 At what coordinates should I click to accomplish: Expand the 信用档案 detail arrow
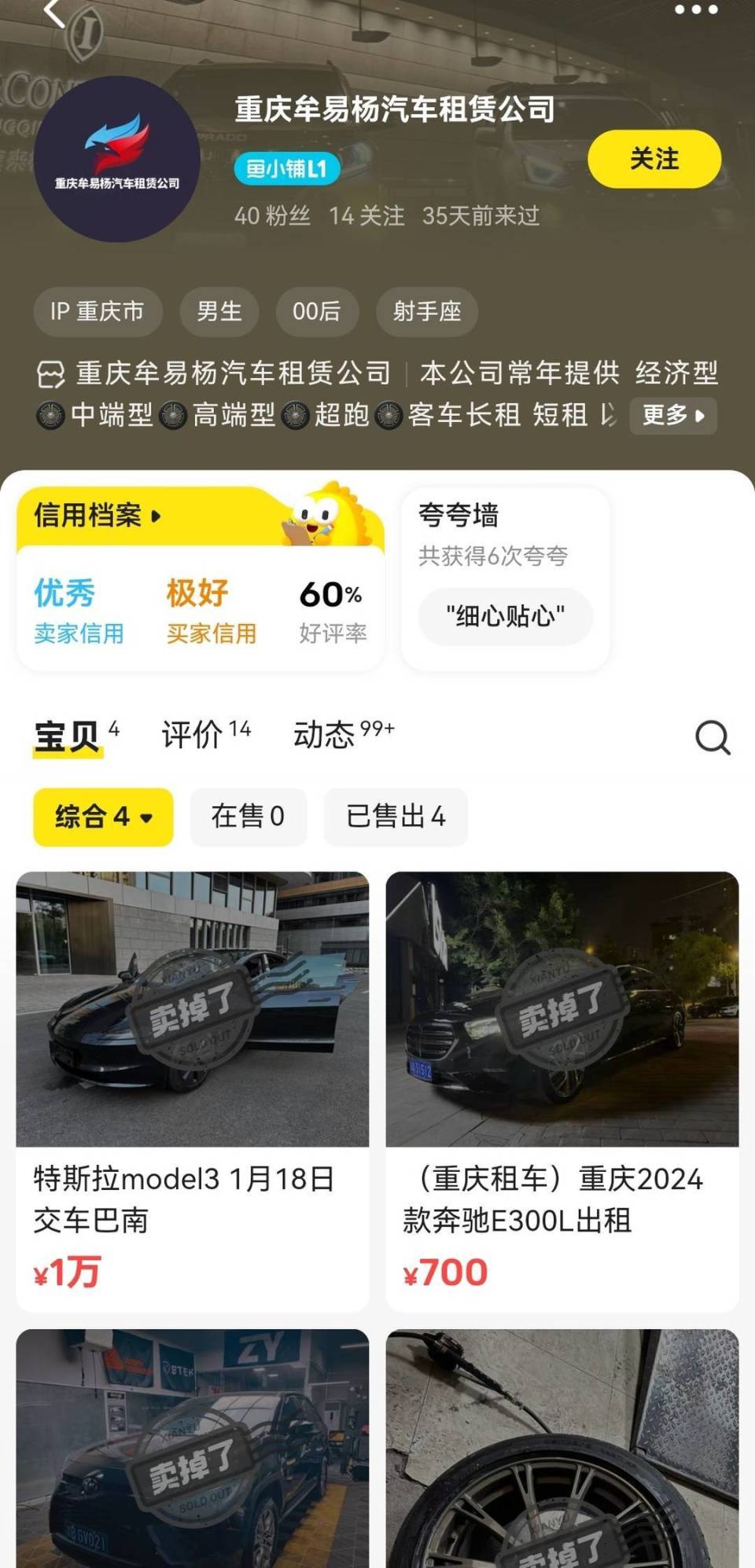tap(157, 516)
